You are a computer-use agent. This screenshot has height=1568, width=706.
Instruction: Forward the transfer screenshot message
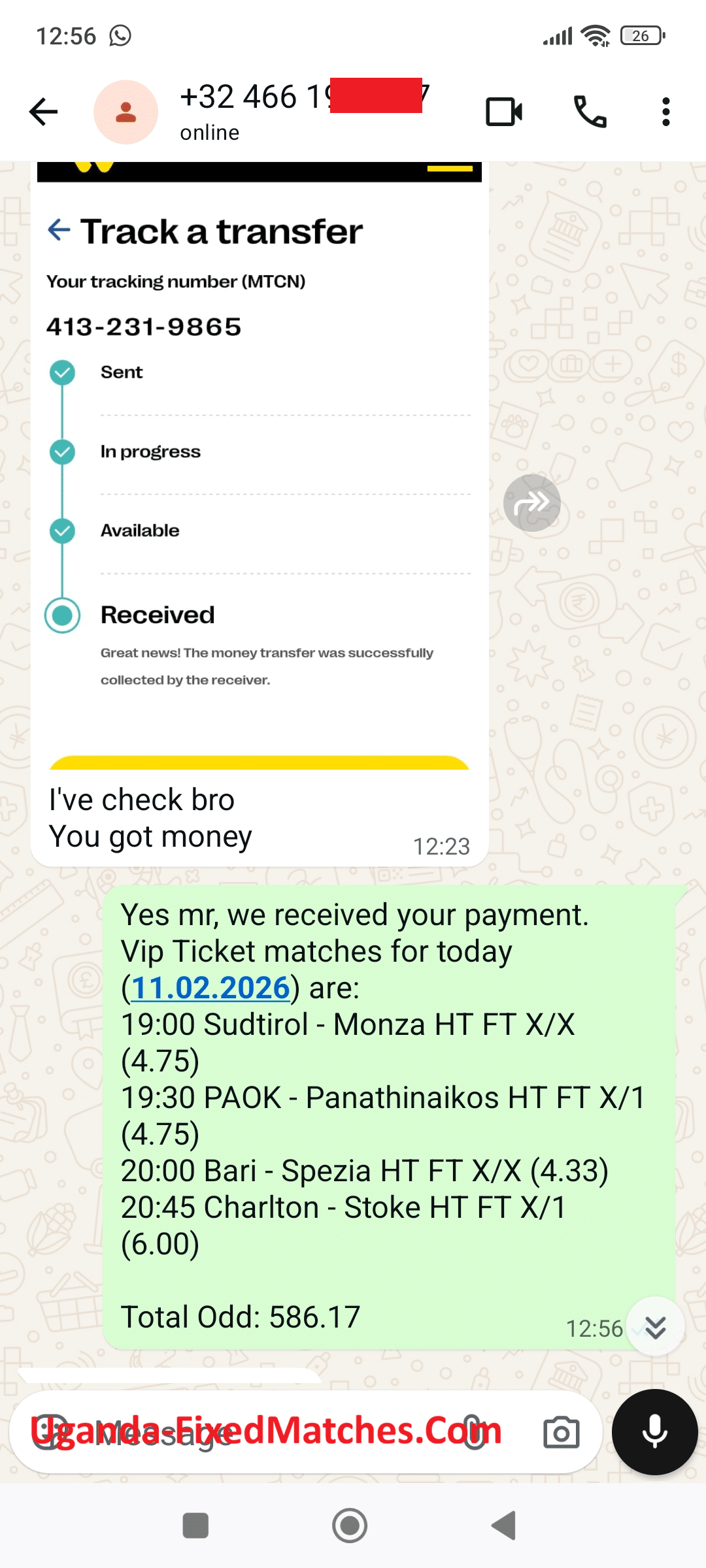point(531,502)
